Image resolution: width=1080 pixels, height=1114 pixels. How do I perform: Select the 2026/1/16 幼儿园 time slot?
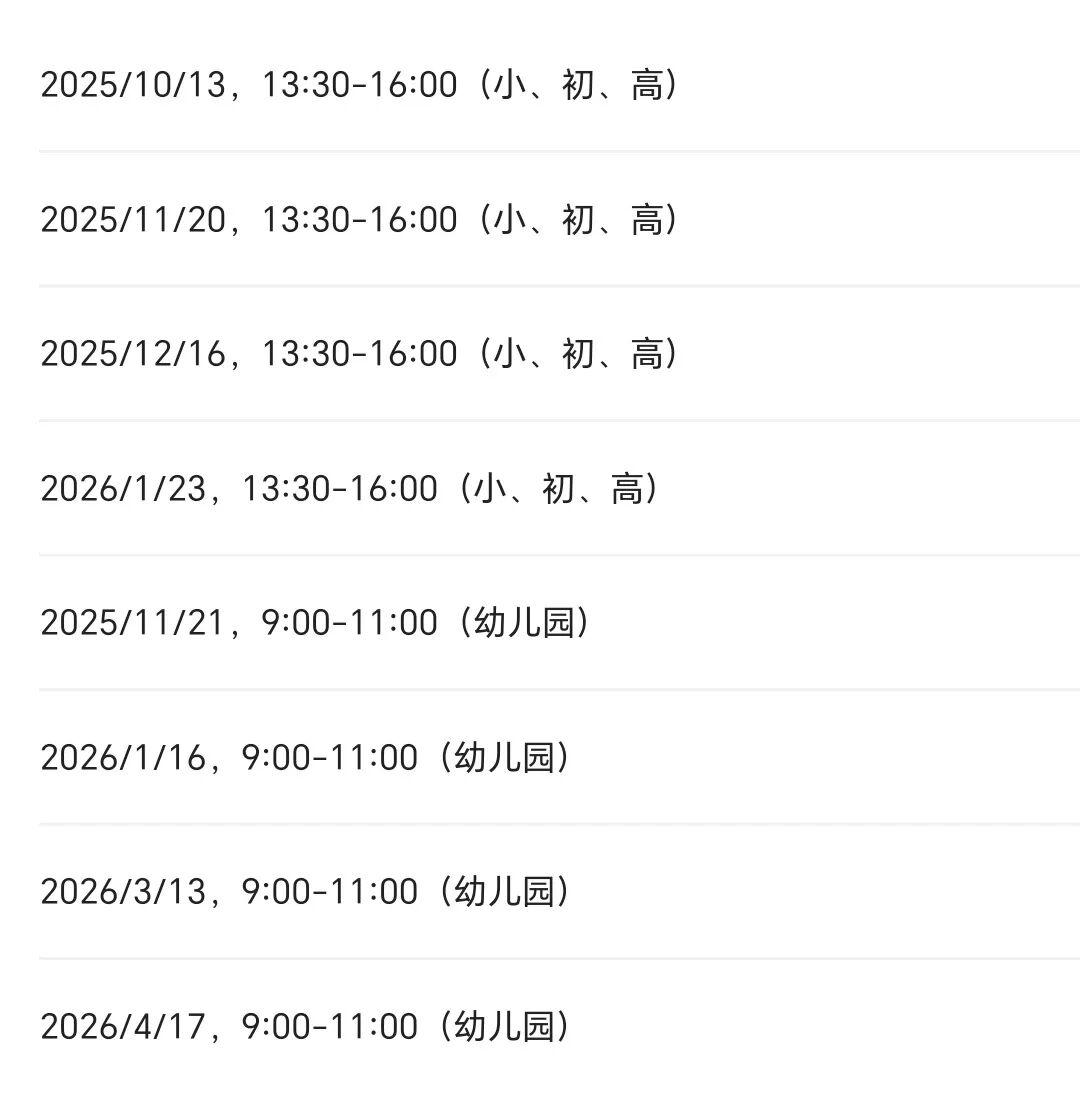(306, 758)
